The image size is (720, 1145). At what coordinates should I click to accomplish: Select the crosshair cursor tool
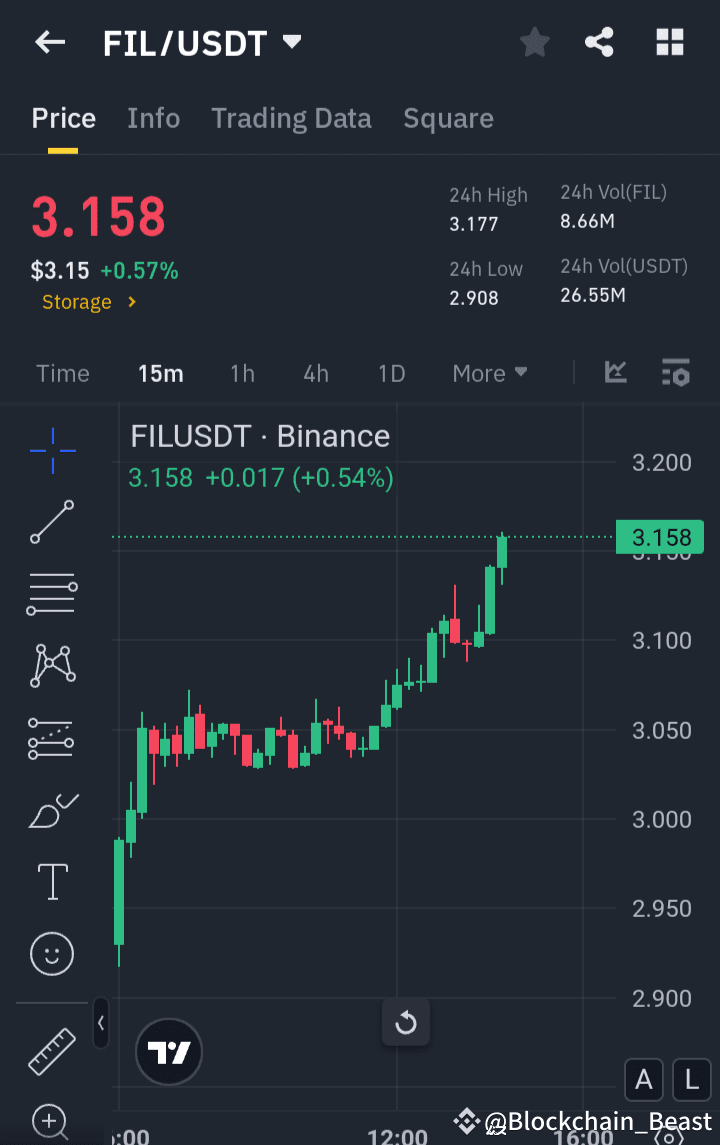pyautogui.click(x=51, y=451)
